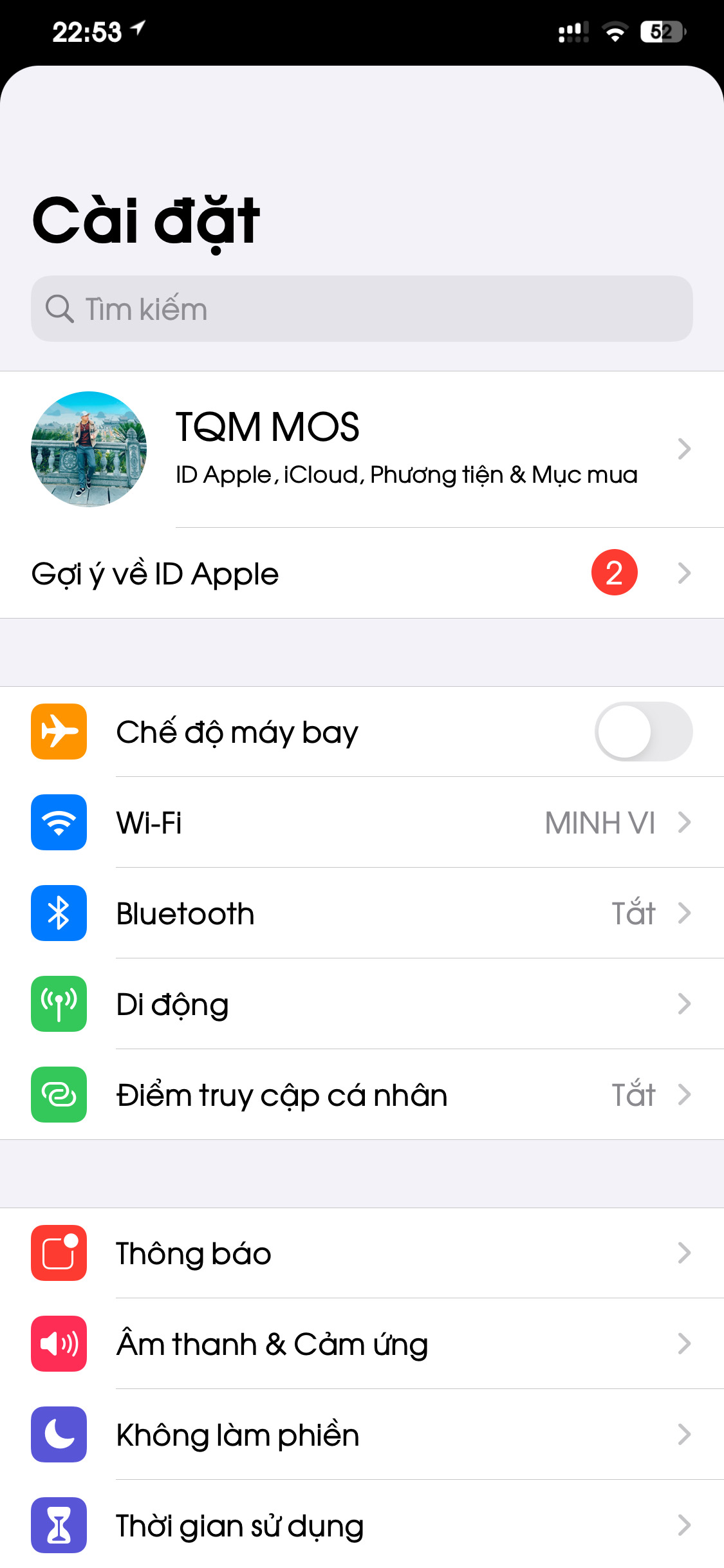Open Thông báo settings
The image size is (724, 1568).
click(362, 1253)
